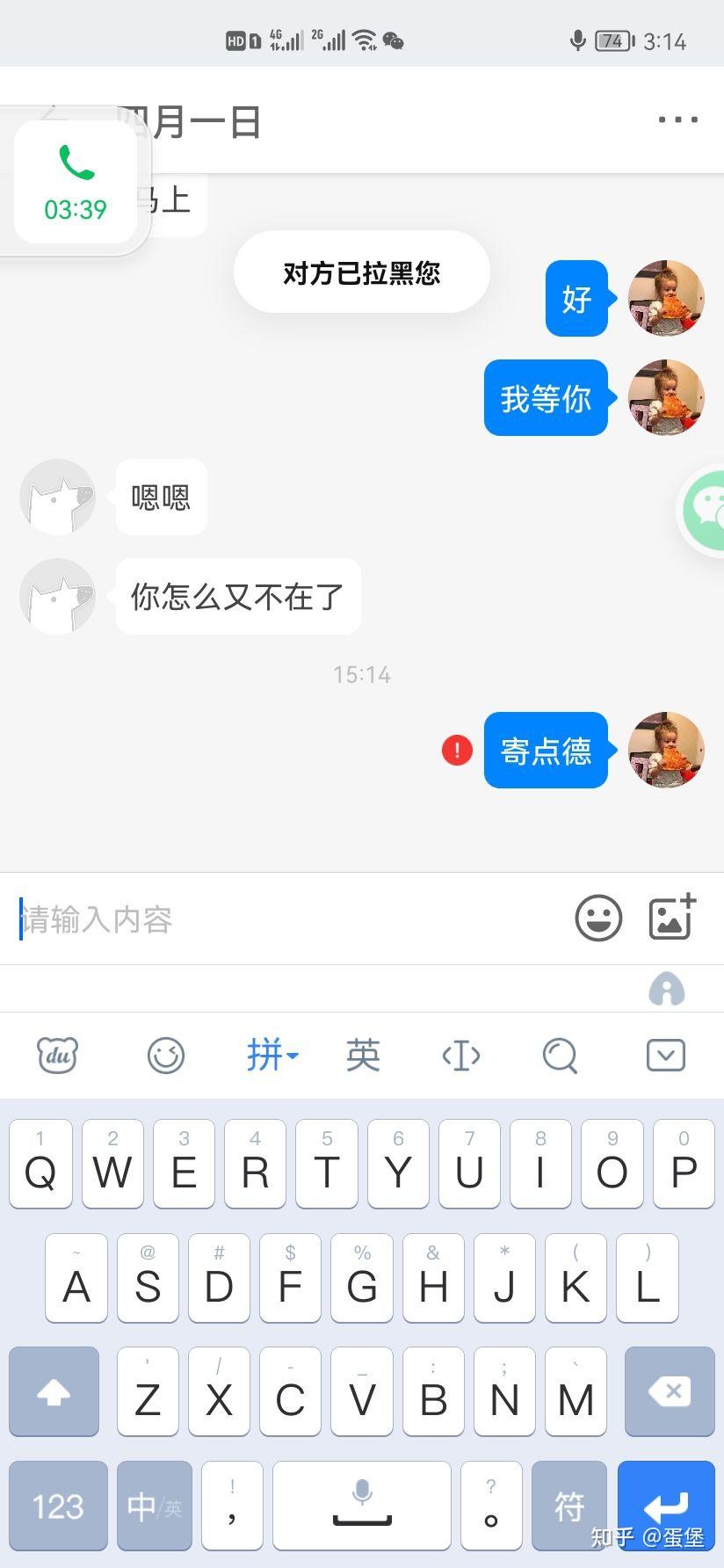724x1568 pixels.
Task: Open the 符 symbols keyboard
Action: pos(569,1506)
